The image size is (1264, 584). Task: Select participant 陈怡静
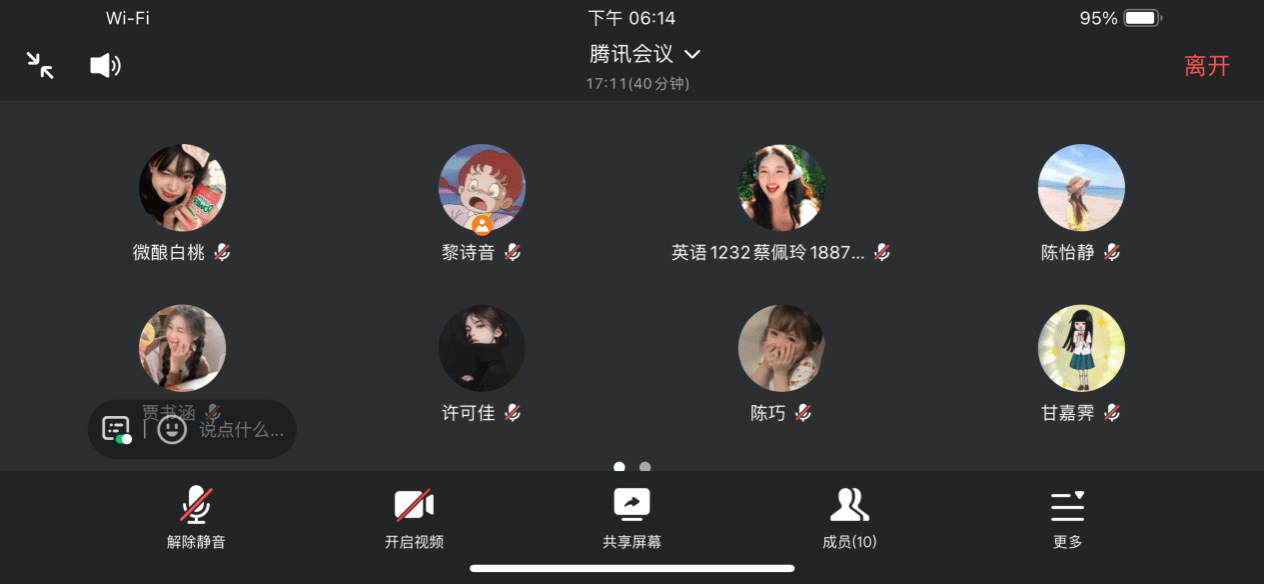point(1081,188)
